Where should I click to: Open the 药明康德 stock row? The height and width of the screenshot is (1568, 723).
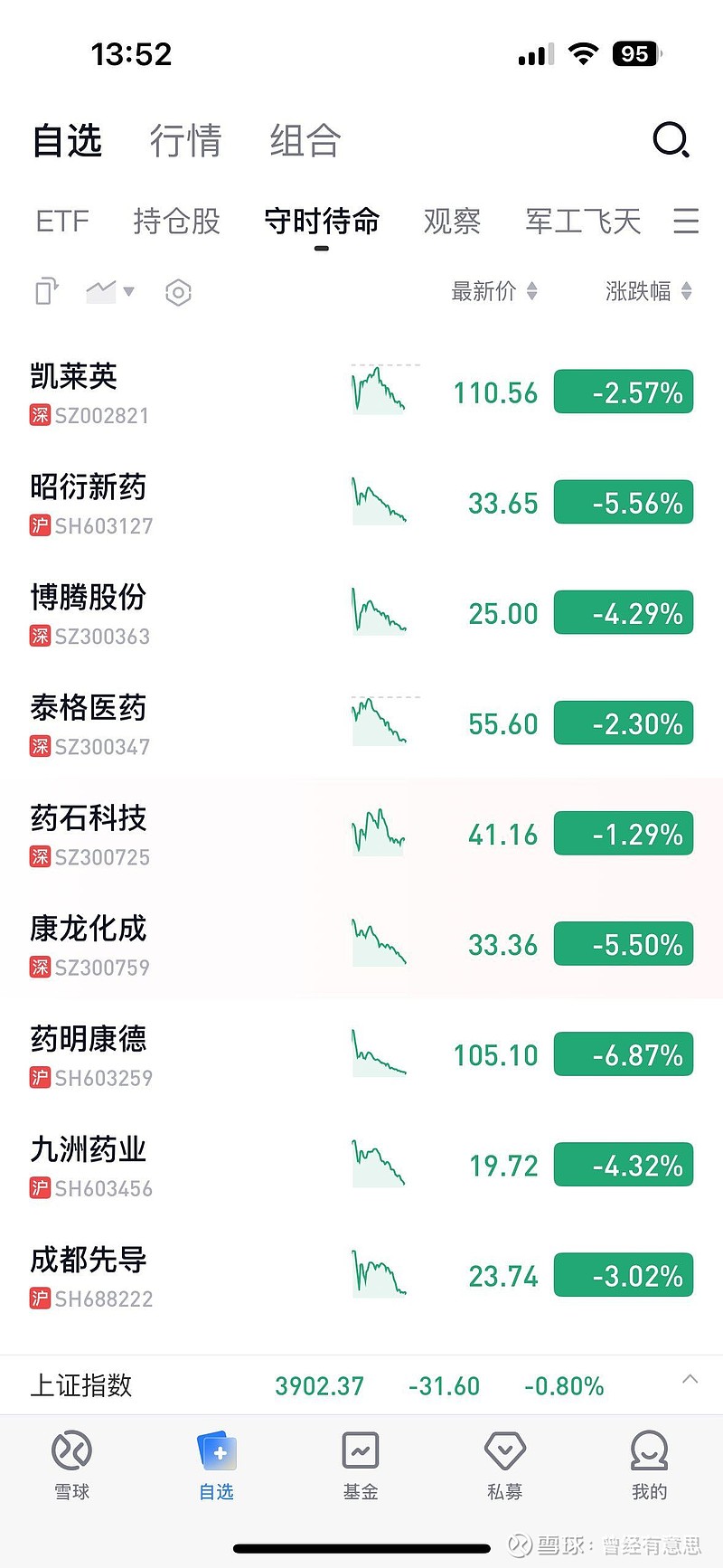click(x=181, y=1055)
